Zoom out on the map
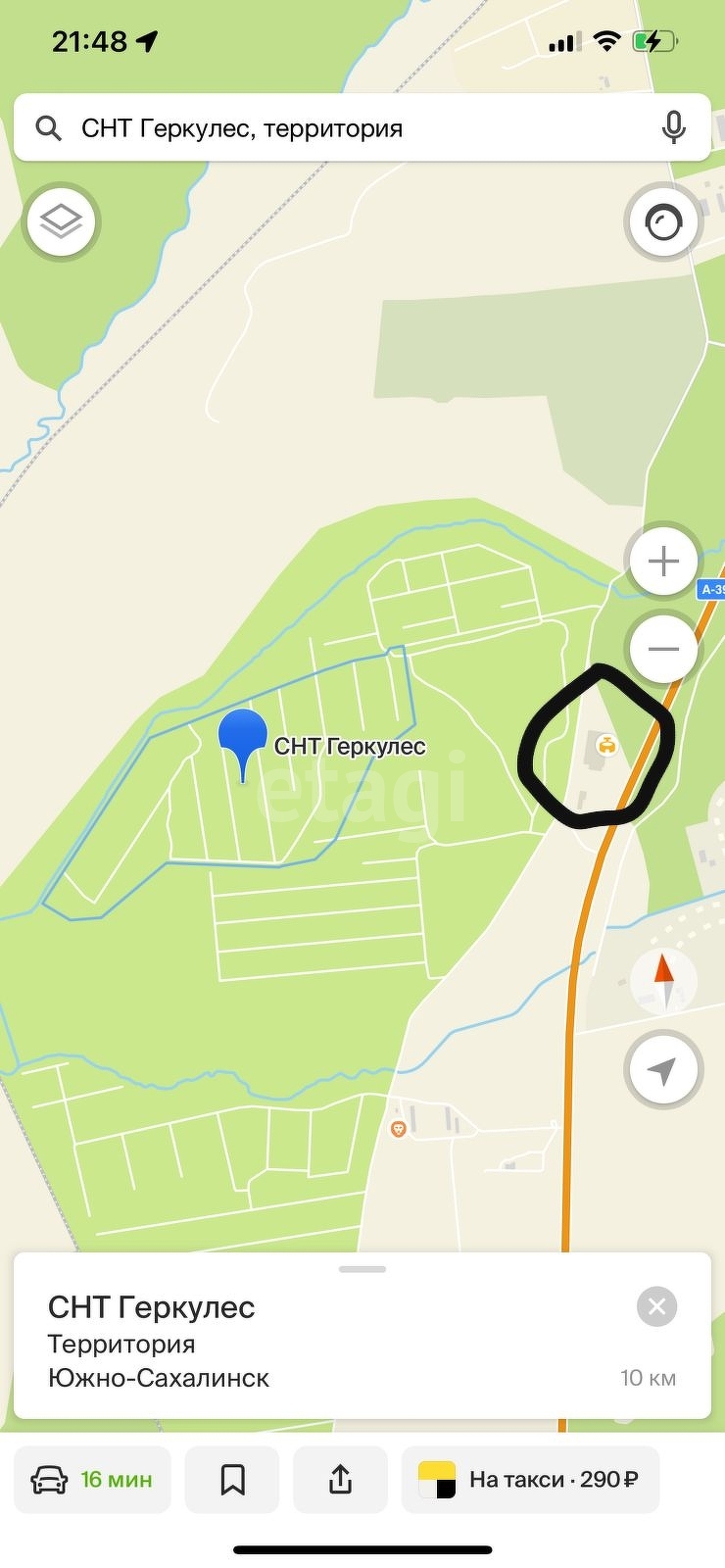The height and width of the screenshot is (1568, 725). coord(663,649)
